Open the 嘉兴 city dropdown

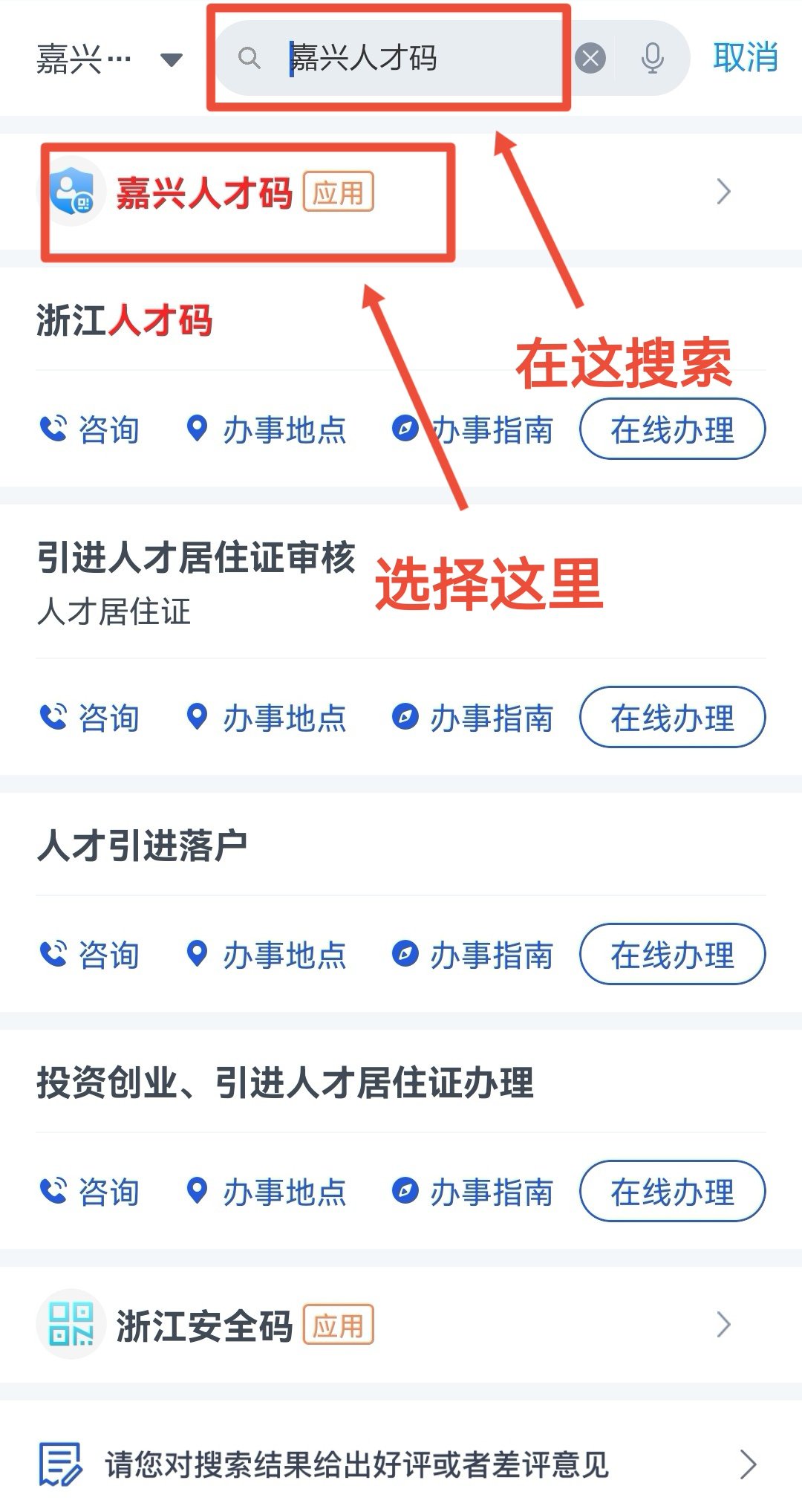(108, 59)
